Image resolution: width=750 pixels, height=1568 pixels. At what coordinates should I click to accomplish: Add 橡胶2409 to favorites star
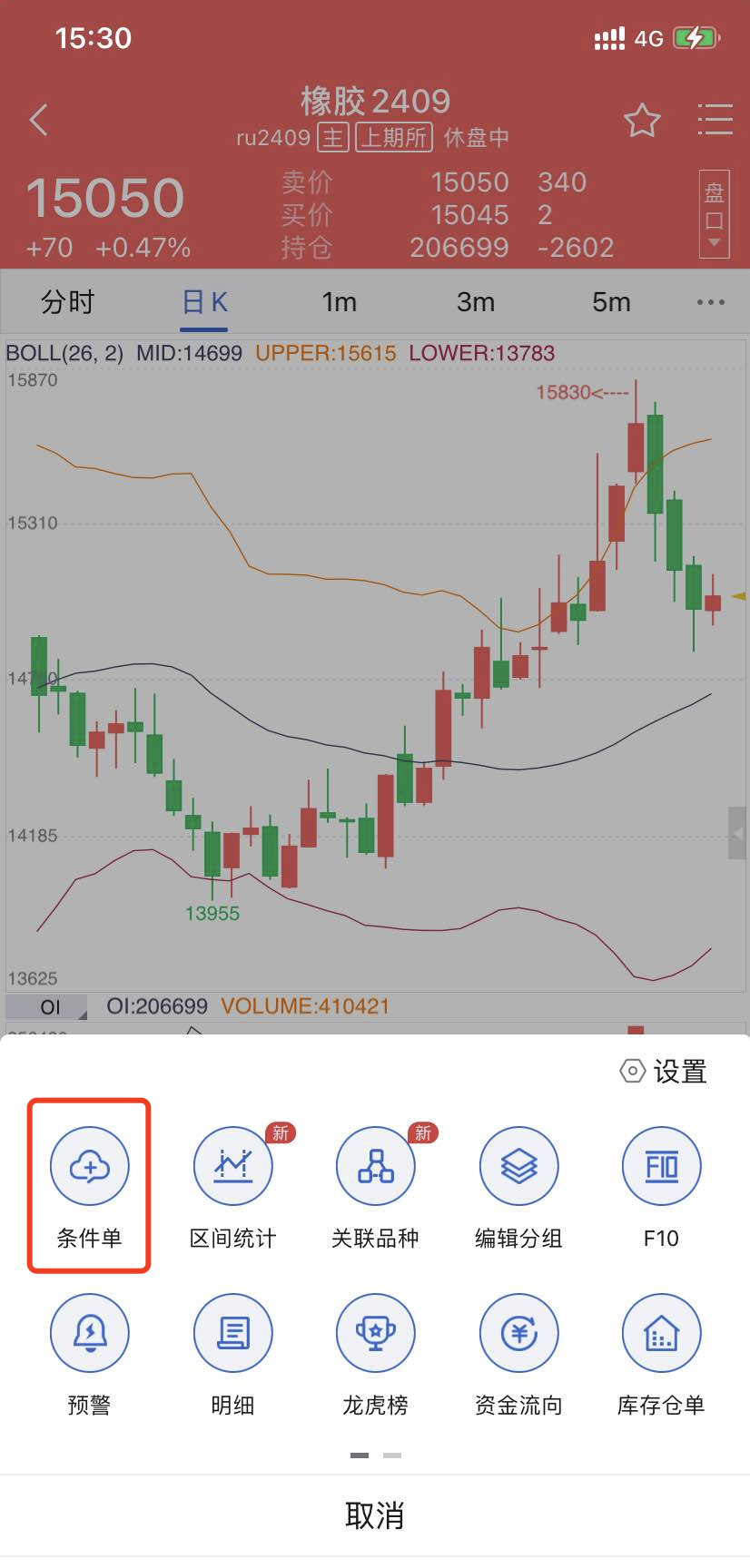click(642, 120)
